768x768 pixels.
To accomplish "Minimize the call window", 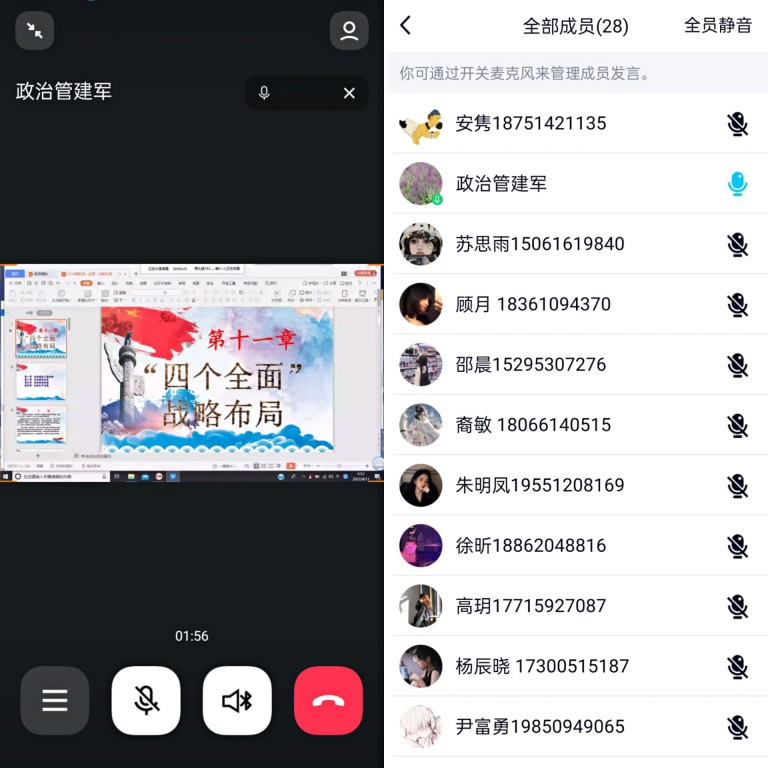I will point(35,31).
